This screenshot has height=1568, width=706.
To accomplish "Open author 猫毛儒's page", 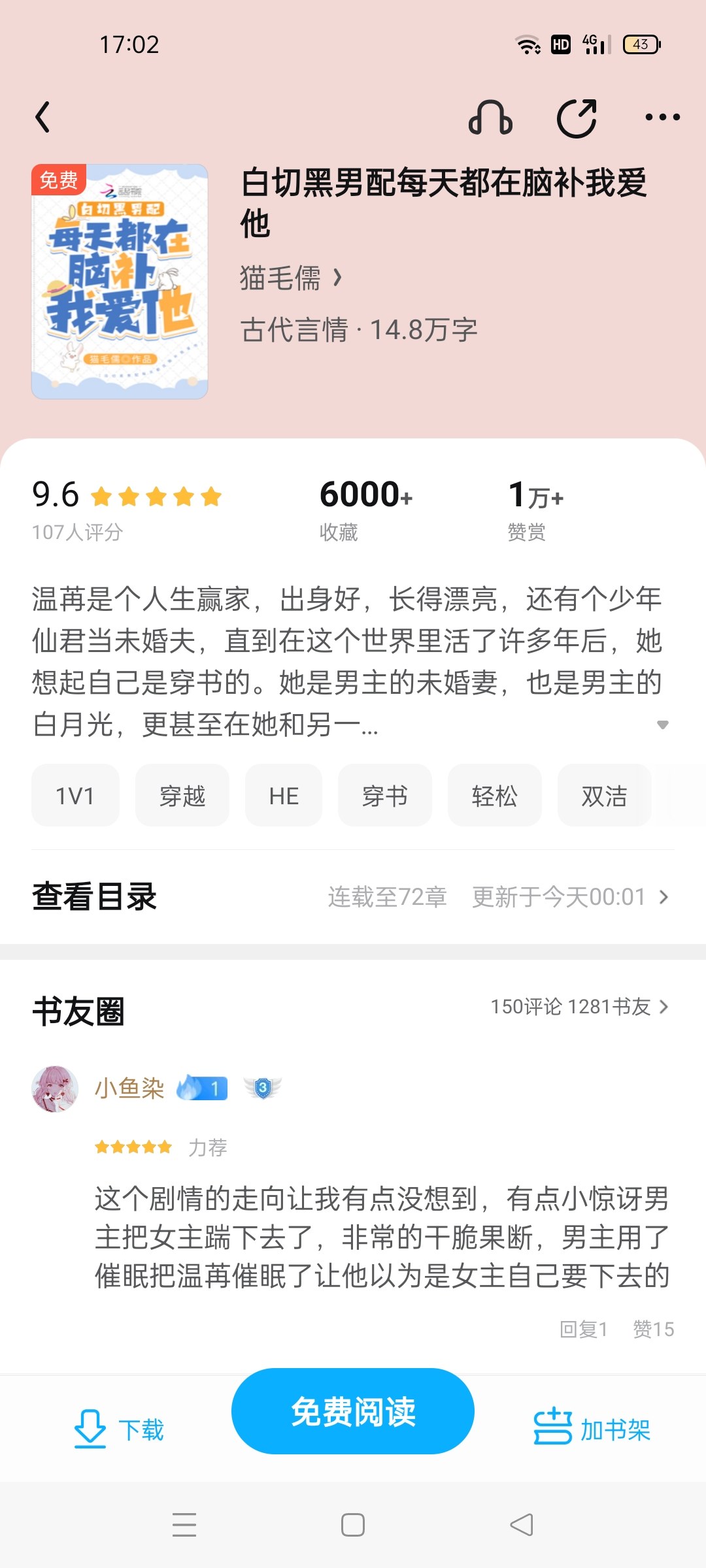I will 291,278.
